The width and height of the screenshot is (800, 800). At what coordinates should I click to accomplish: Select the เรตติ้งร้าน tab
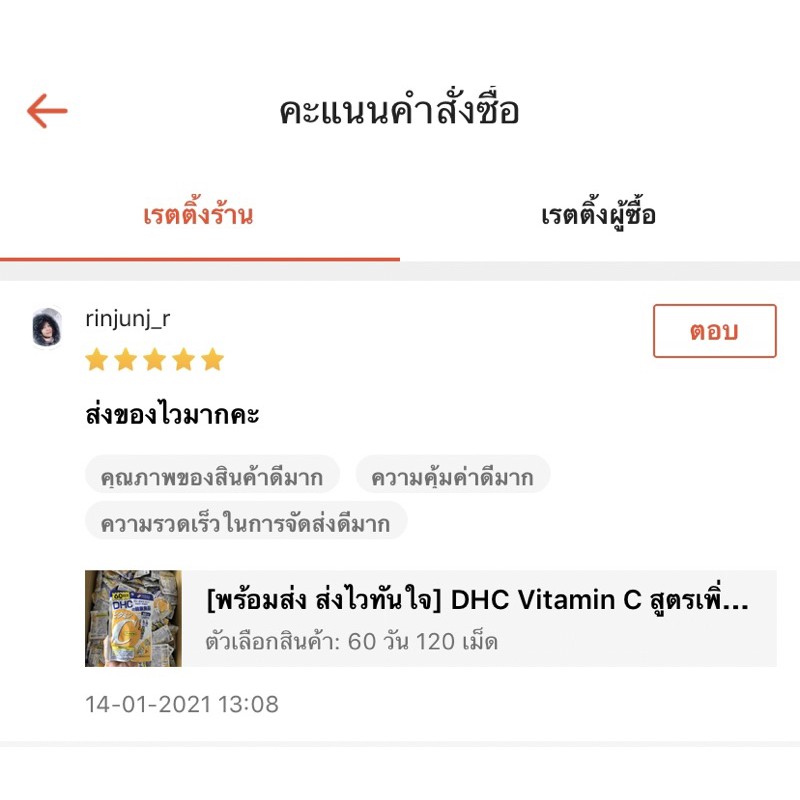pos(198,214)
